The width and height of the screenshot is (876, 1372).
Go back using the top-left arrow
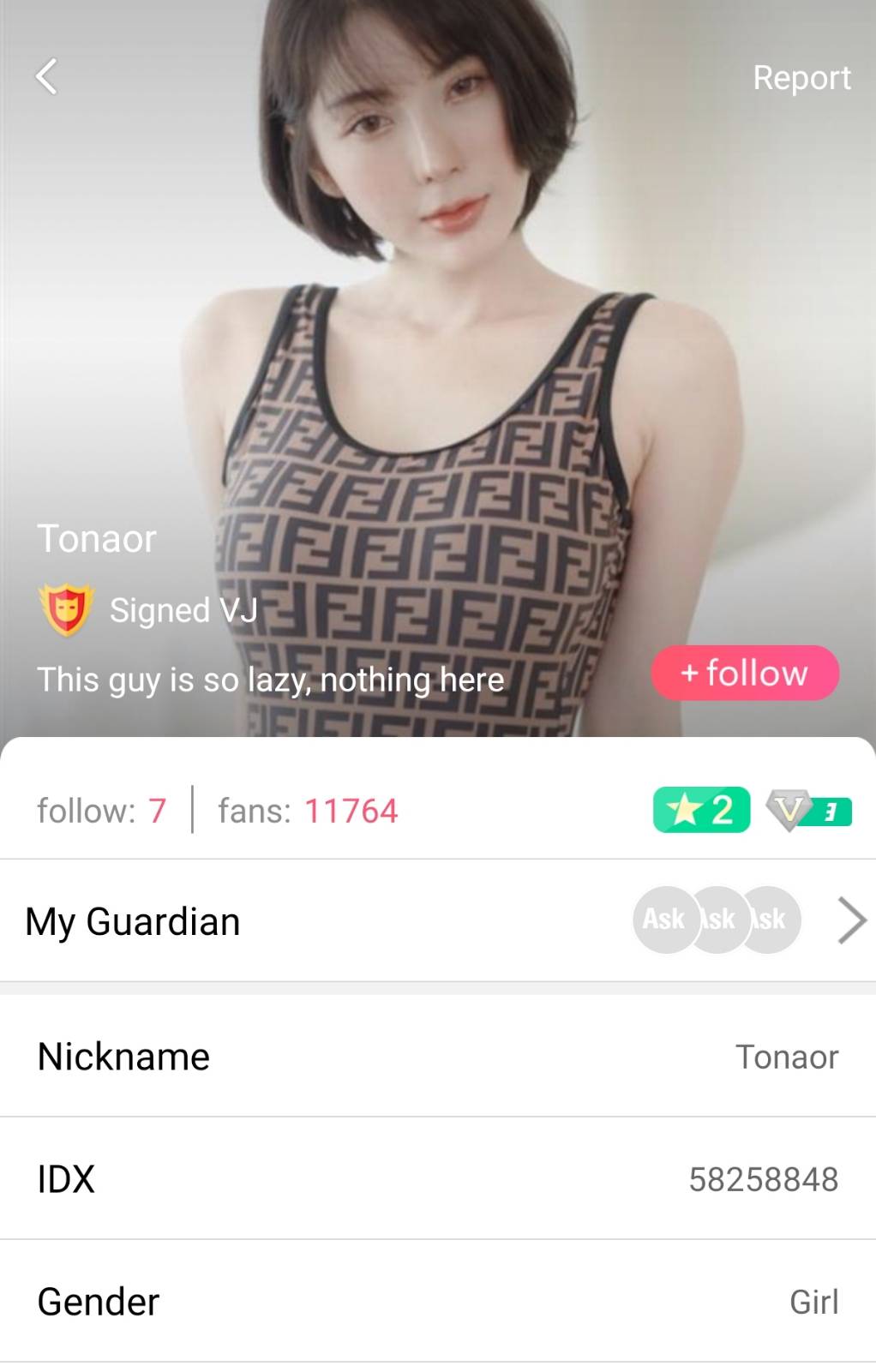(47, 77)
